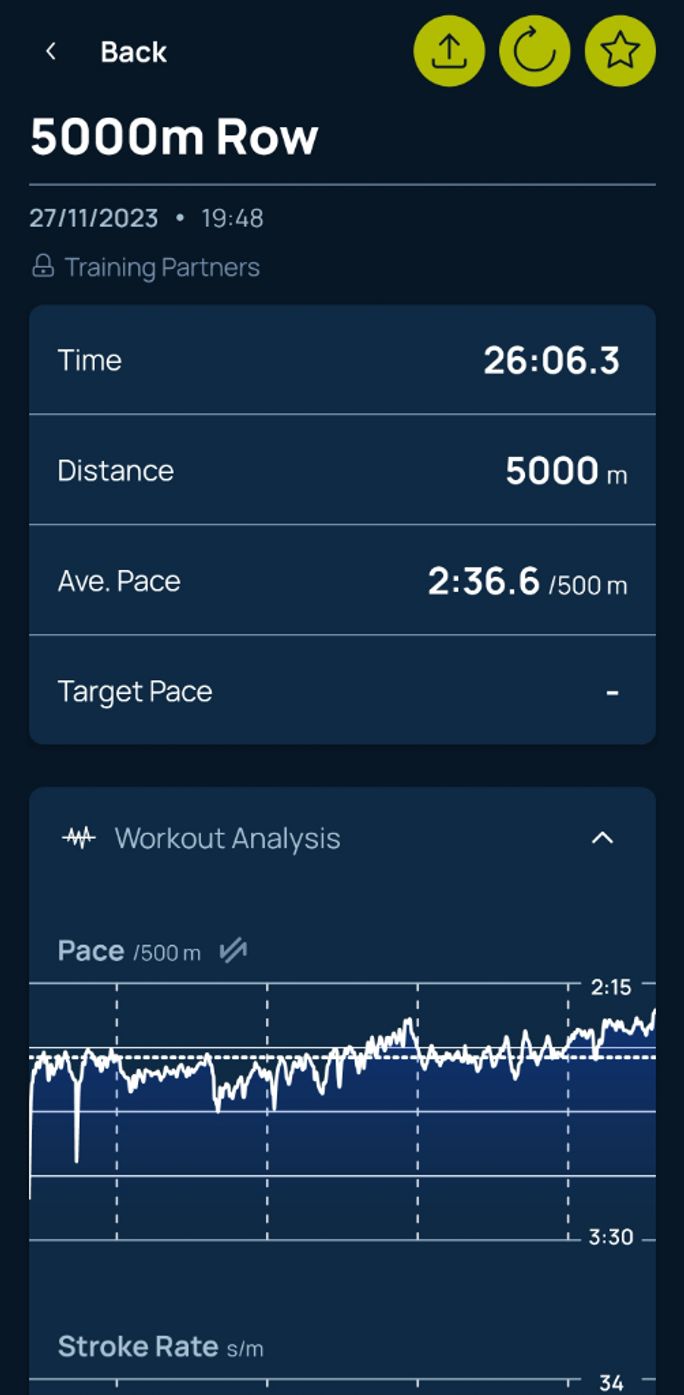The image size is (684, 1395).
Task: Tap the icon beside the Pace heading
Action: point(233,951)
